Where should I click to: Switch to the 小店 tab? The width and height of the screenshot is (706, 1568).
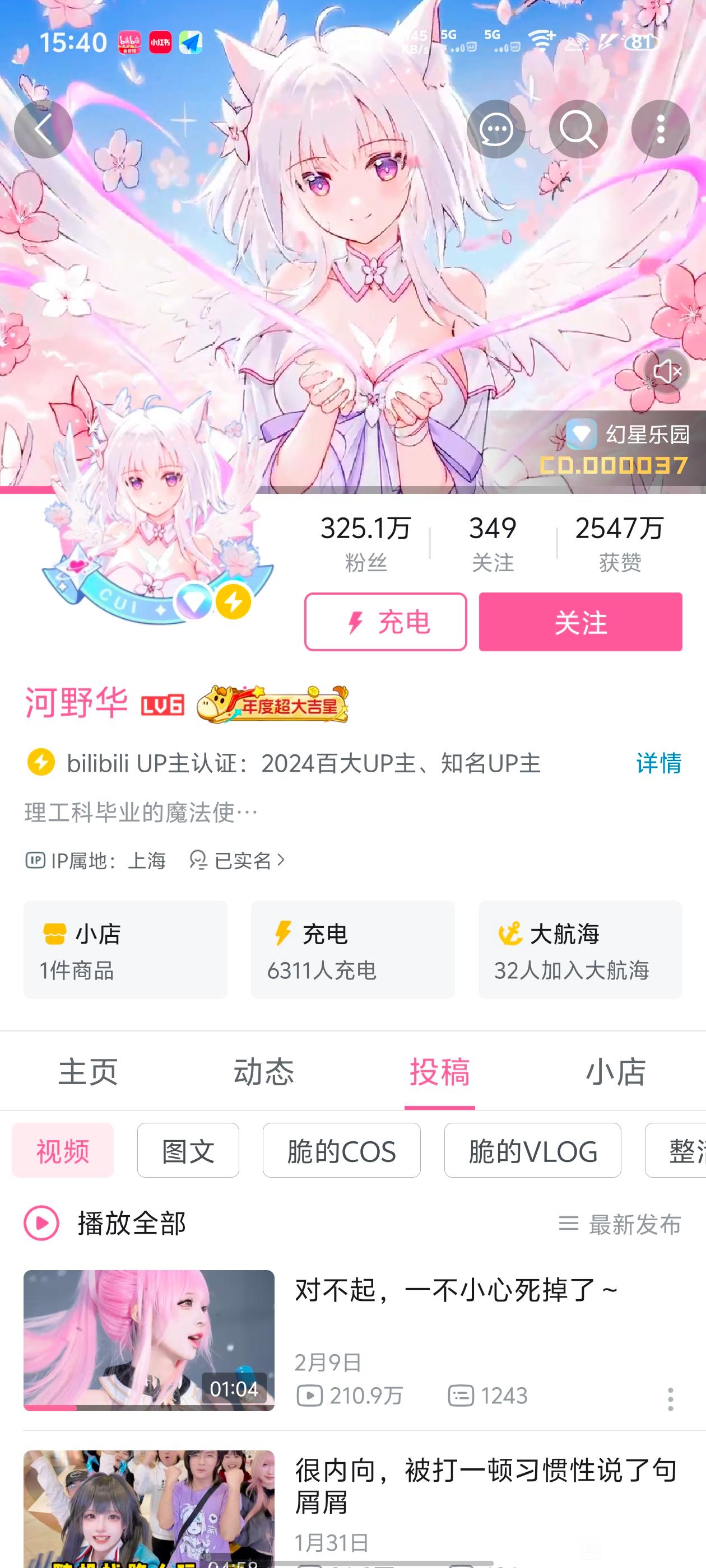[616, 1071]
